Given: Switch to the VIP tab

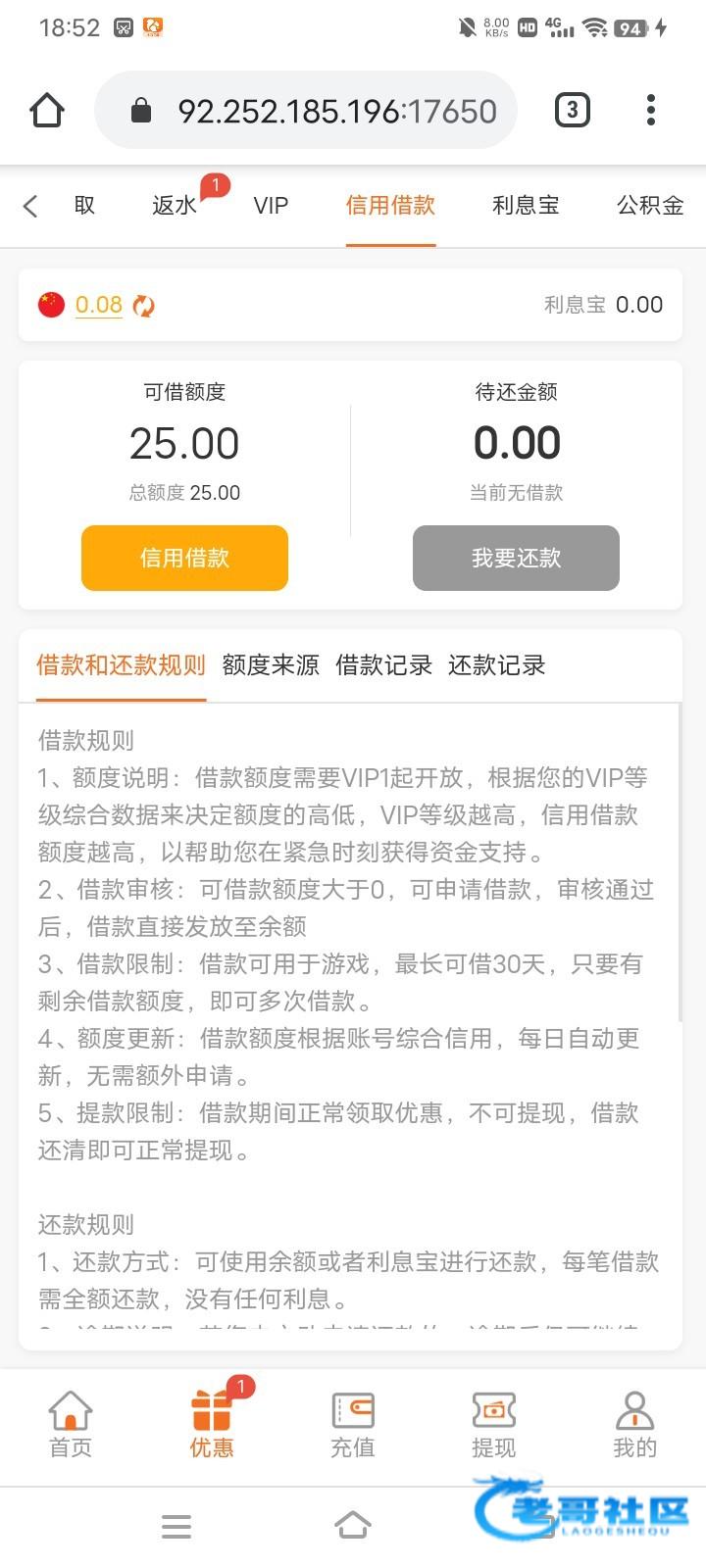Looking at the screenshot, I should [x=271, y=206].
